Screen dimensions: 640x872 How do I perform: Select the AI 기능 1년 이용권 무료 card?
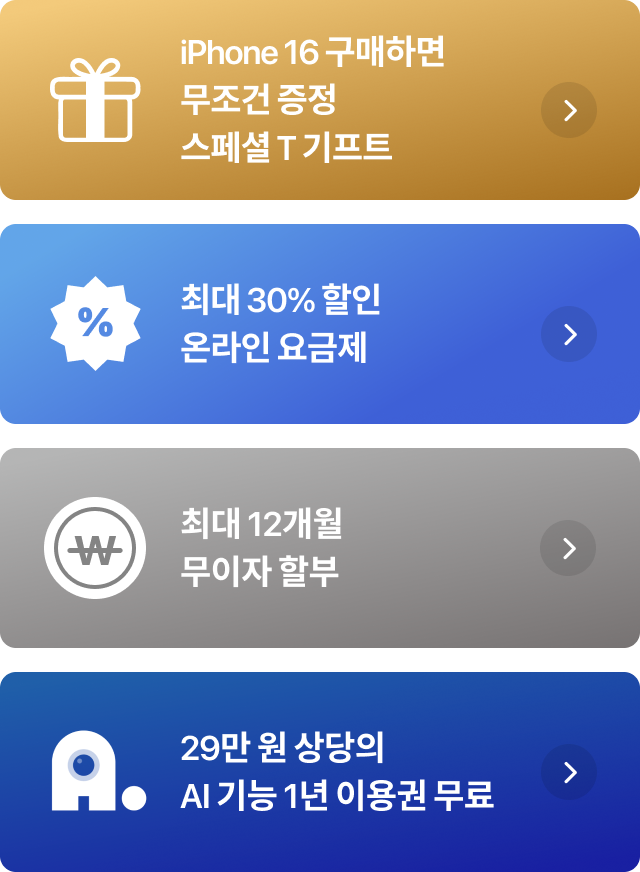pos(320,772)
